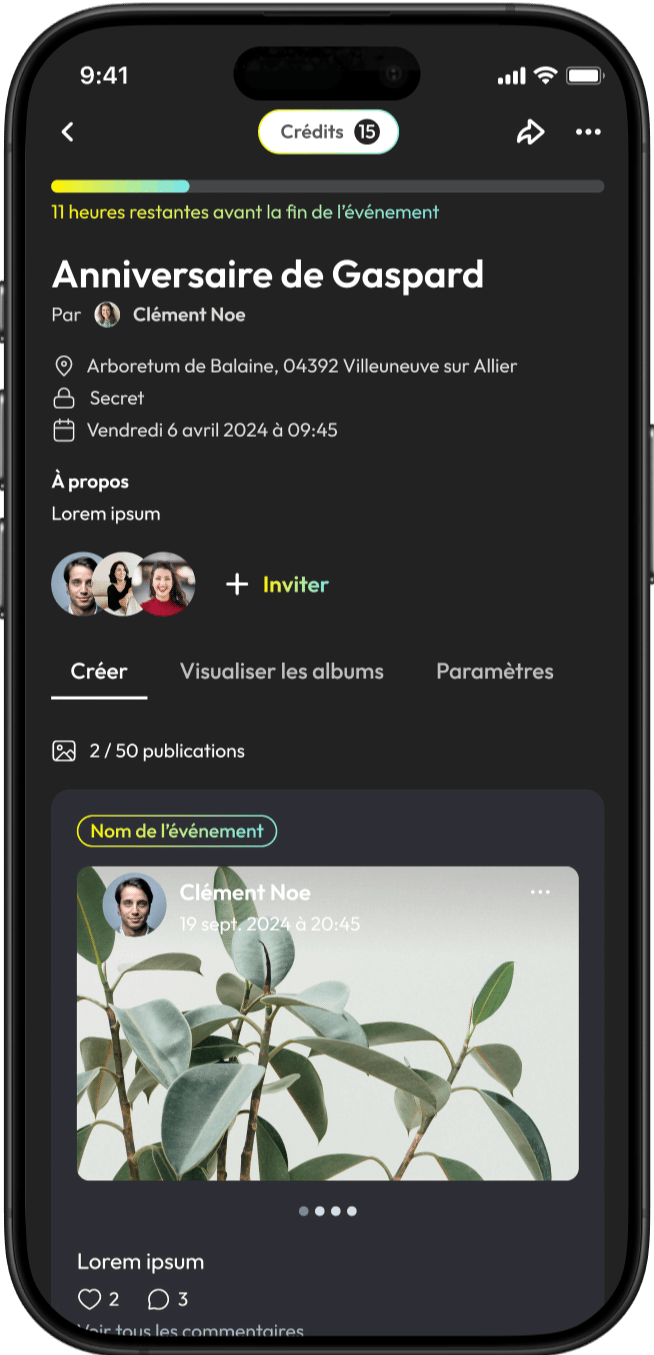Open the Paramètres tab
654x1355 pixels.
[495, 671]
